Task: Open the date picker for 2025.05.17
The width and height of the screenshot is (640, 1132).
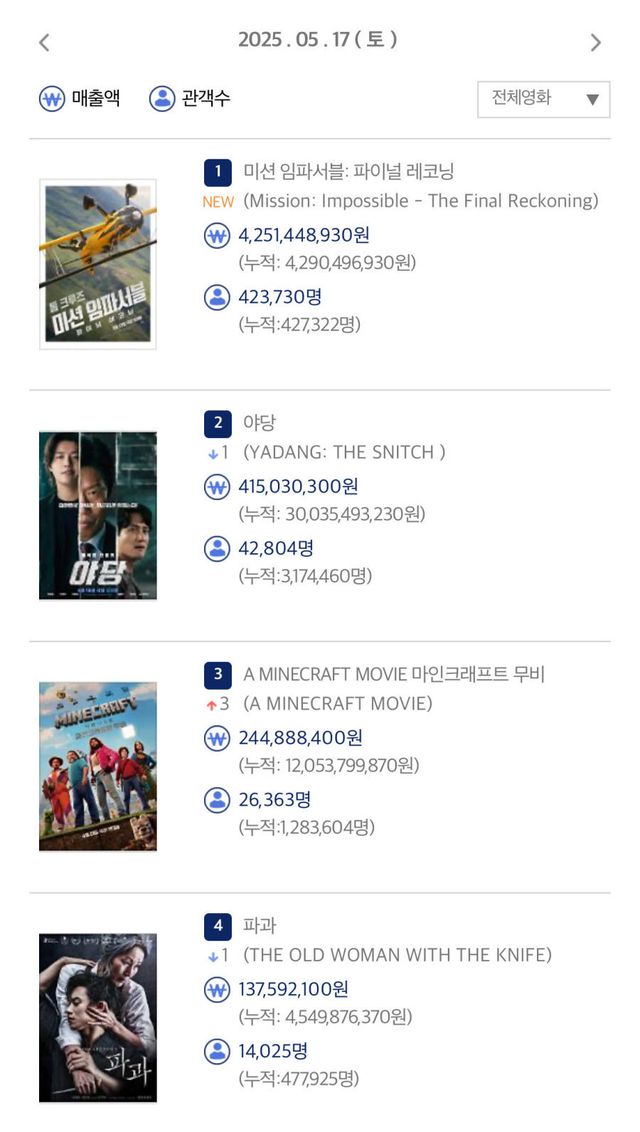Action: pos(317,40)
